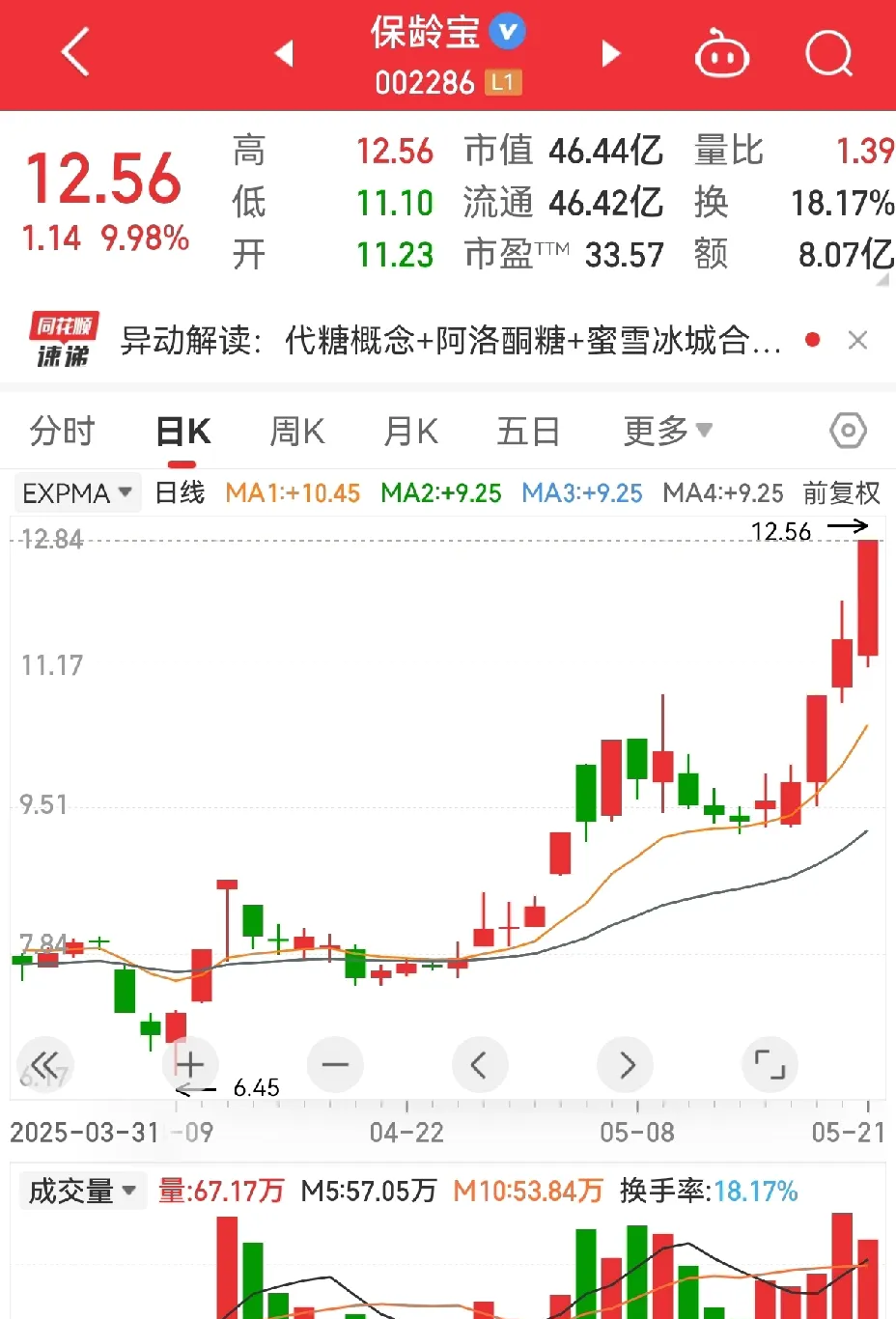Open chart settings hexagon icon

[x=848, y=431]
